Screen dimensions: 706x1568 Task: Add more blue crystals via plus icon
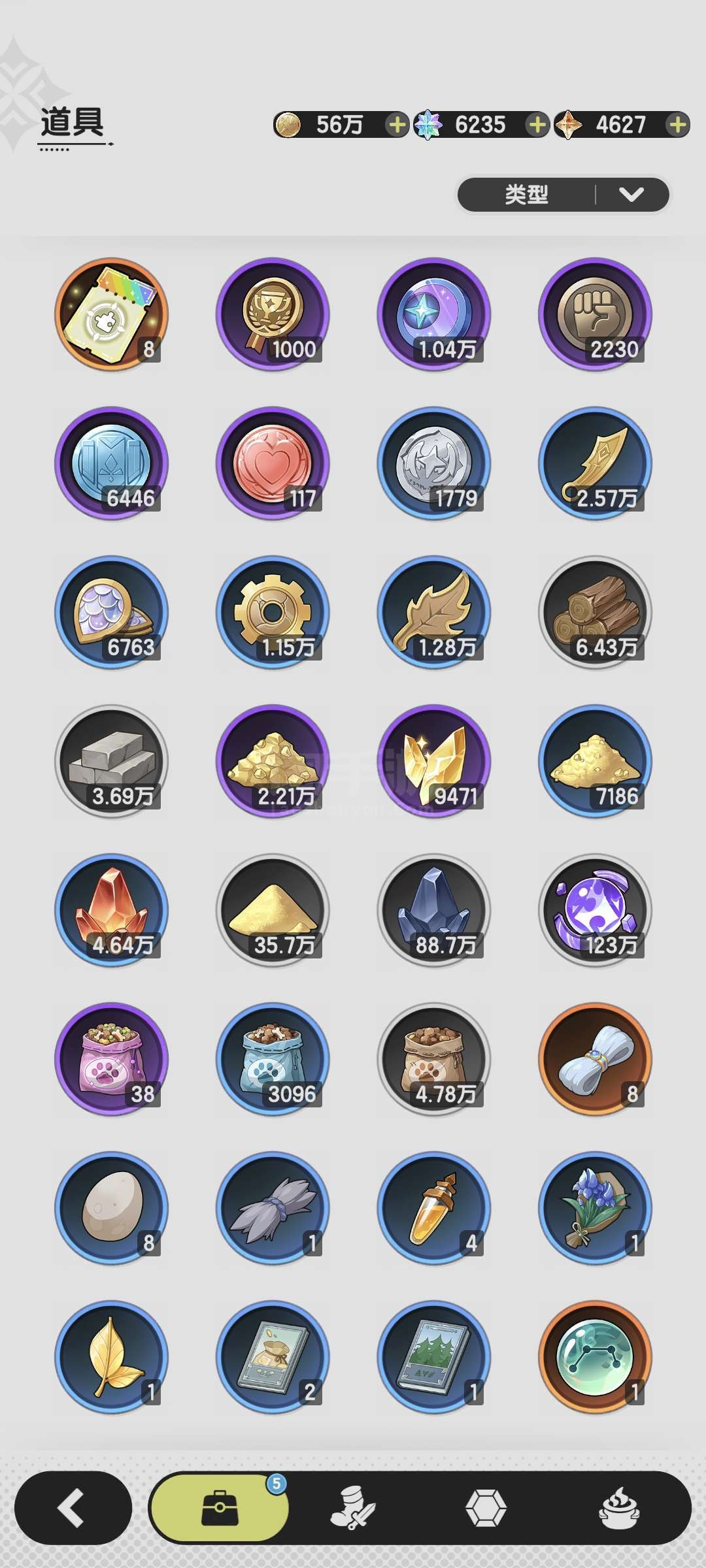(x=537, y=124)
